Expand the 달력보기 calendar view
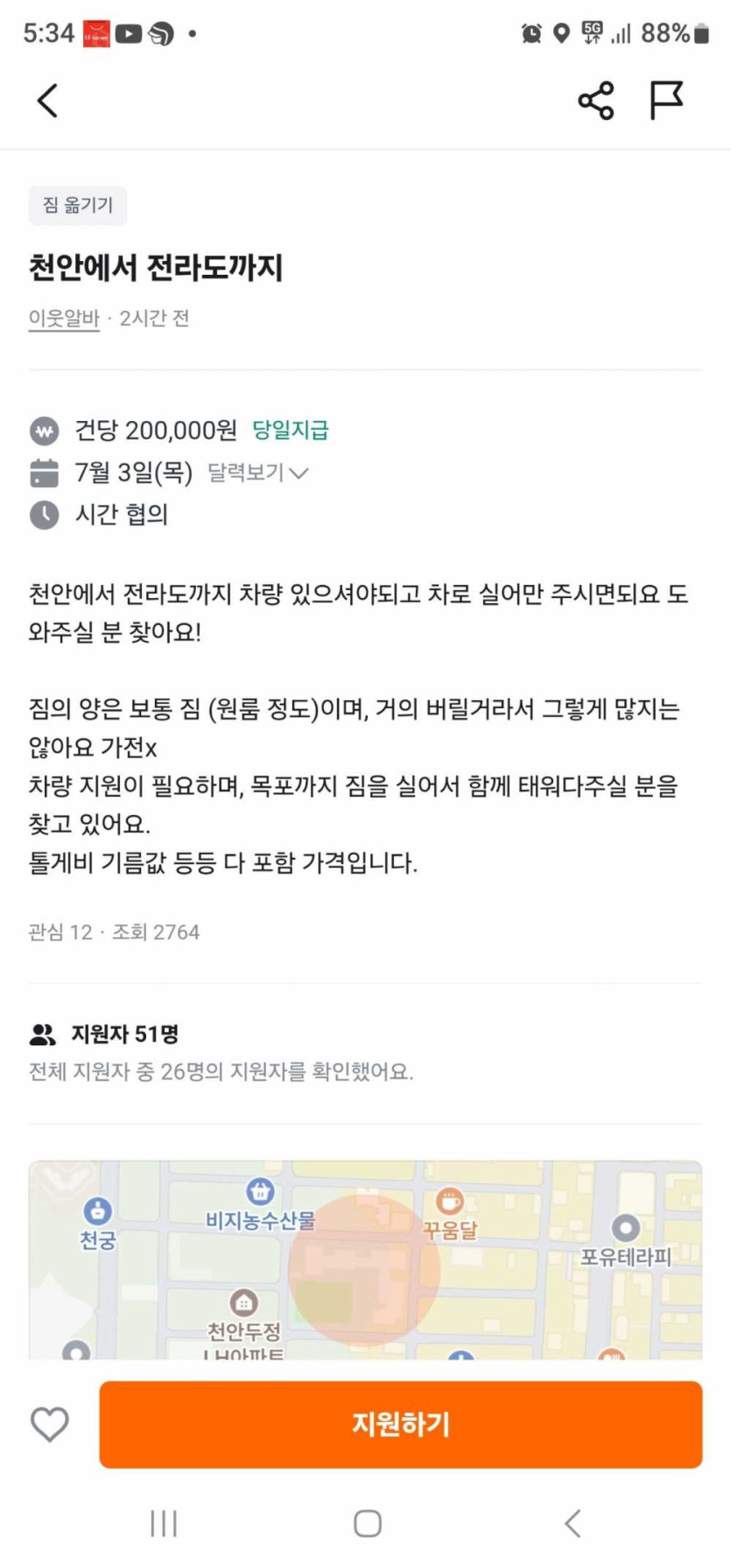Image resolution: width=731 pixels, height=1568 pixels. pos(257,473)
